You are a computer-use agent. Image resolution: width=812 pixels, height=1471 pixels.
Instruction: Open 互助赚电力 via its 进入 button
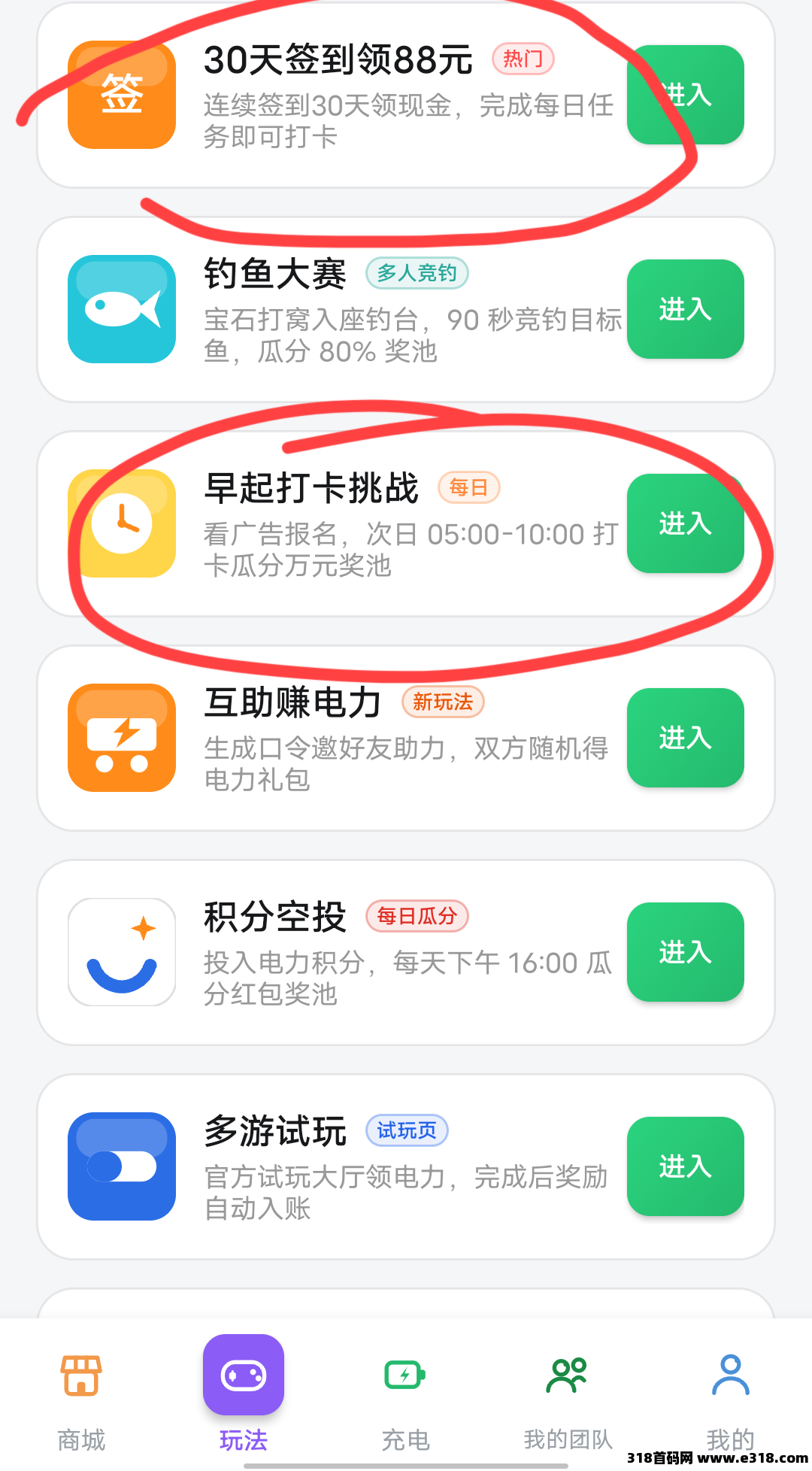tap(685, 738)
